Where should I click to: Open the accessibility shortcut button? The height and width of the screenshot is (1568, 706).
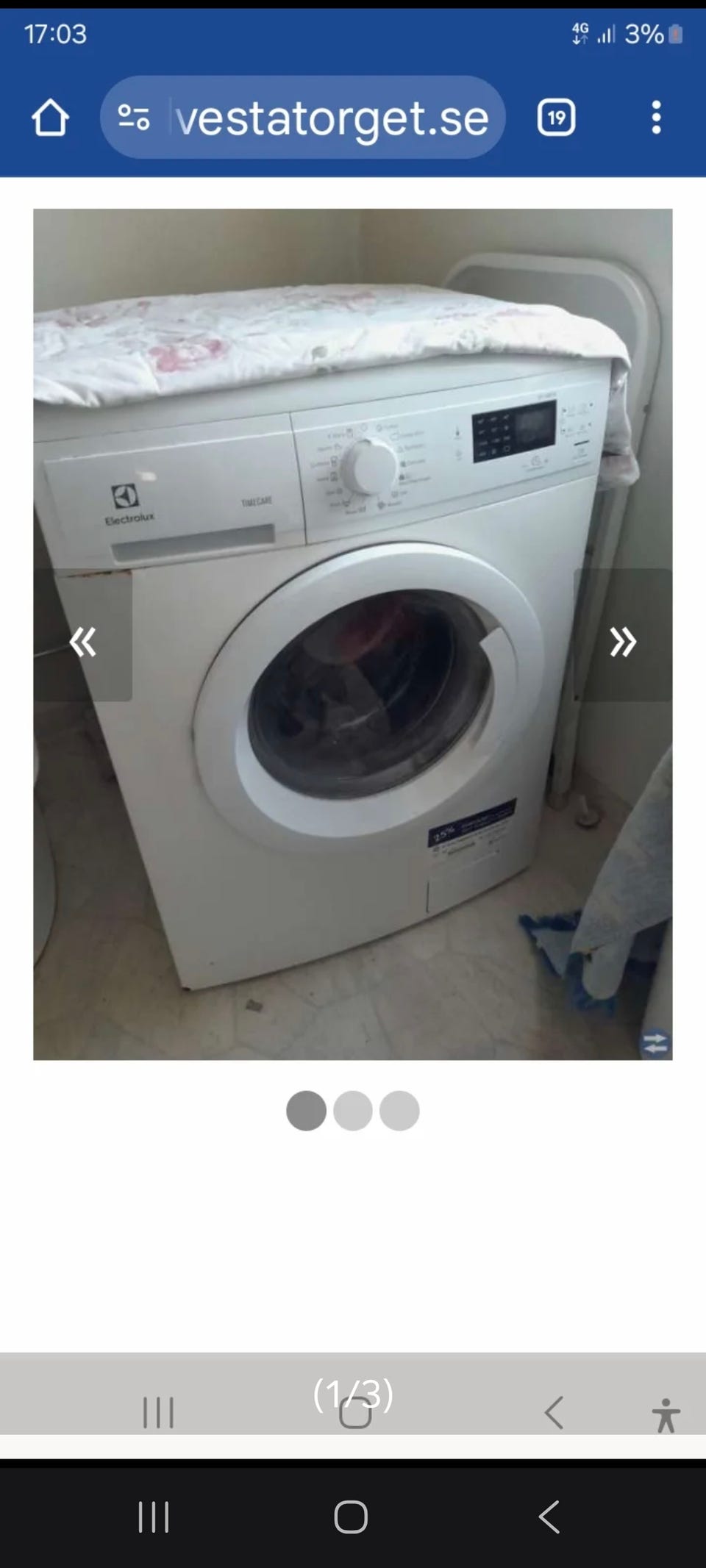coord(666,1414)
